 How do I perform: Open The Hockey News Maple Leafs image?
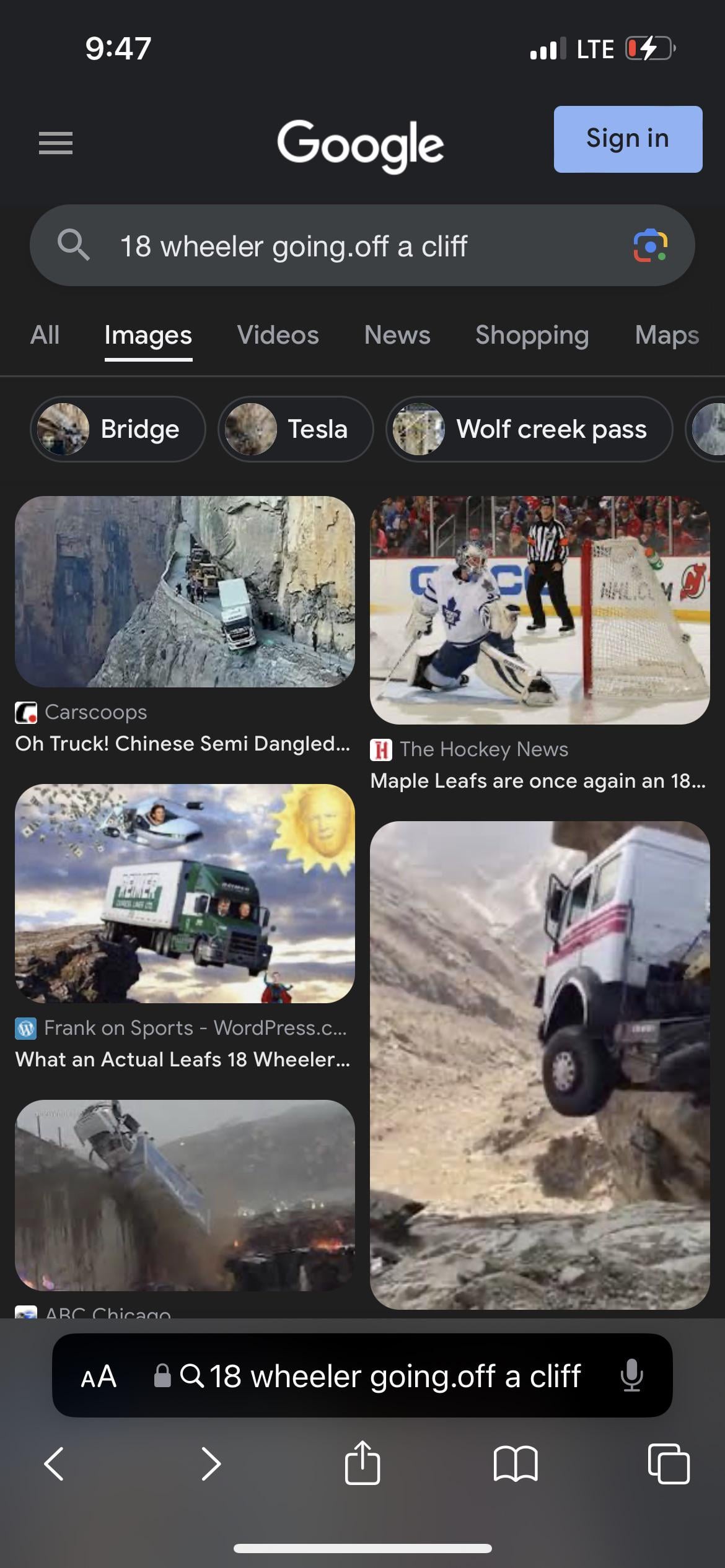pyautogui.click(x=539, y=610)
